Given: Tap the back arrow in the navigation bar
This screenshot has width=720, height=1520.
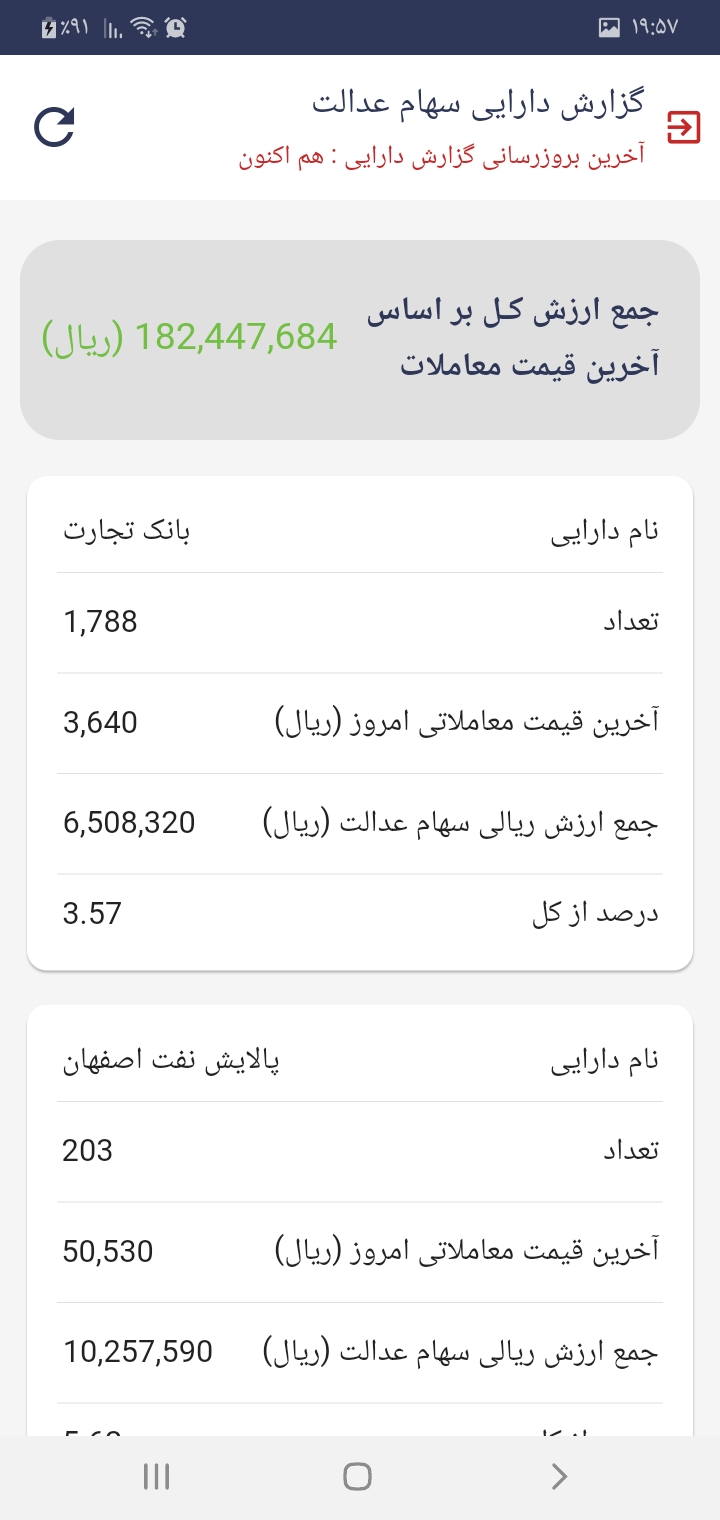Looking at the screenshot, I should (558, 1475).
